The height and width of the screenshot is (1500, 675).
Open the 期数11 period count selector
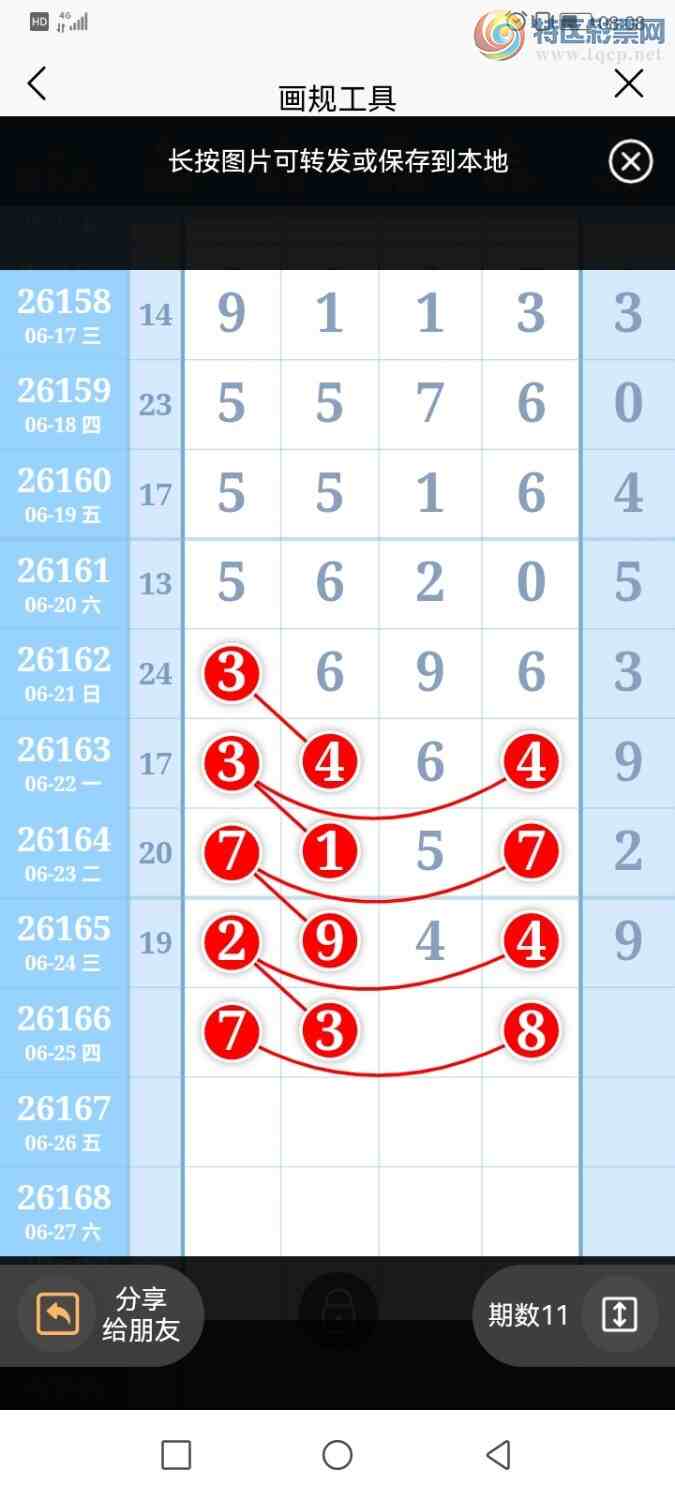tap(572, 1315)
